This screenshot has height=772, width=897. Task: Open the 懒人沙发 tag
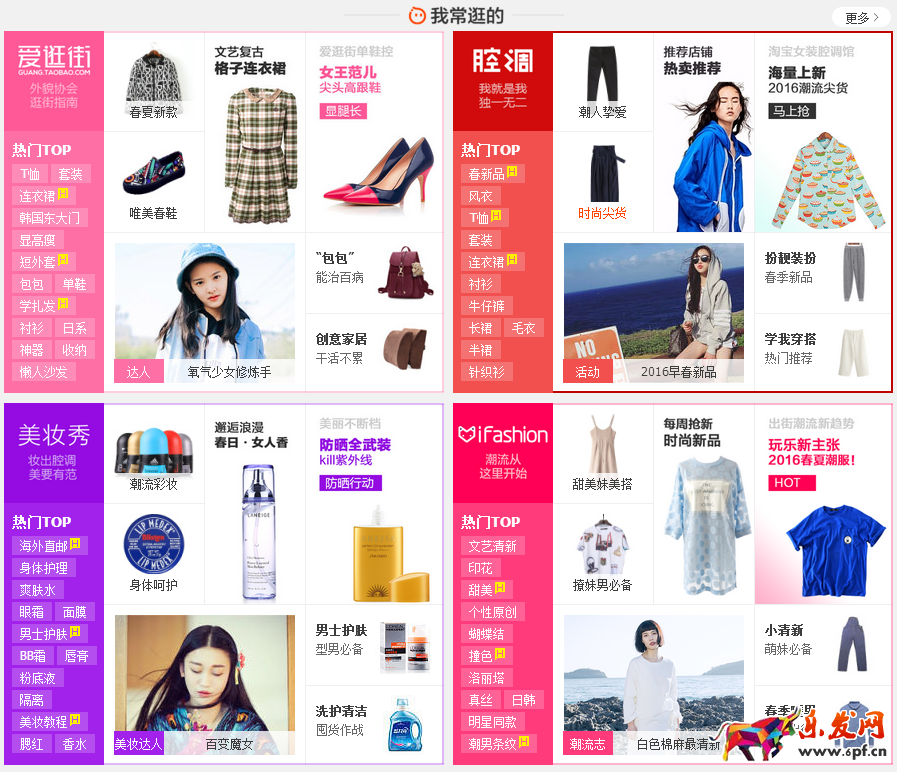(x=43, y=372)
